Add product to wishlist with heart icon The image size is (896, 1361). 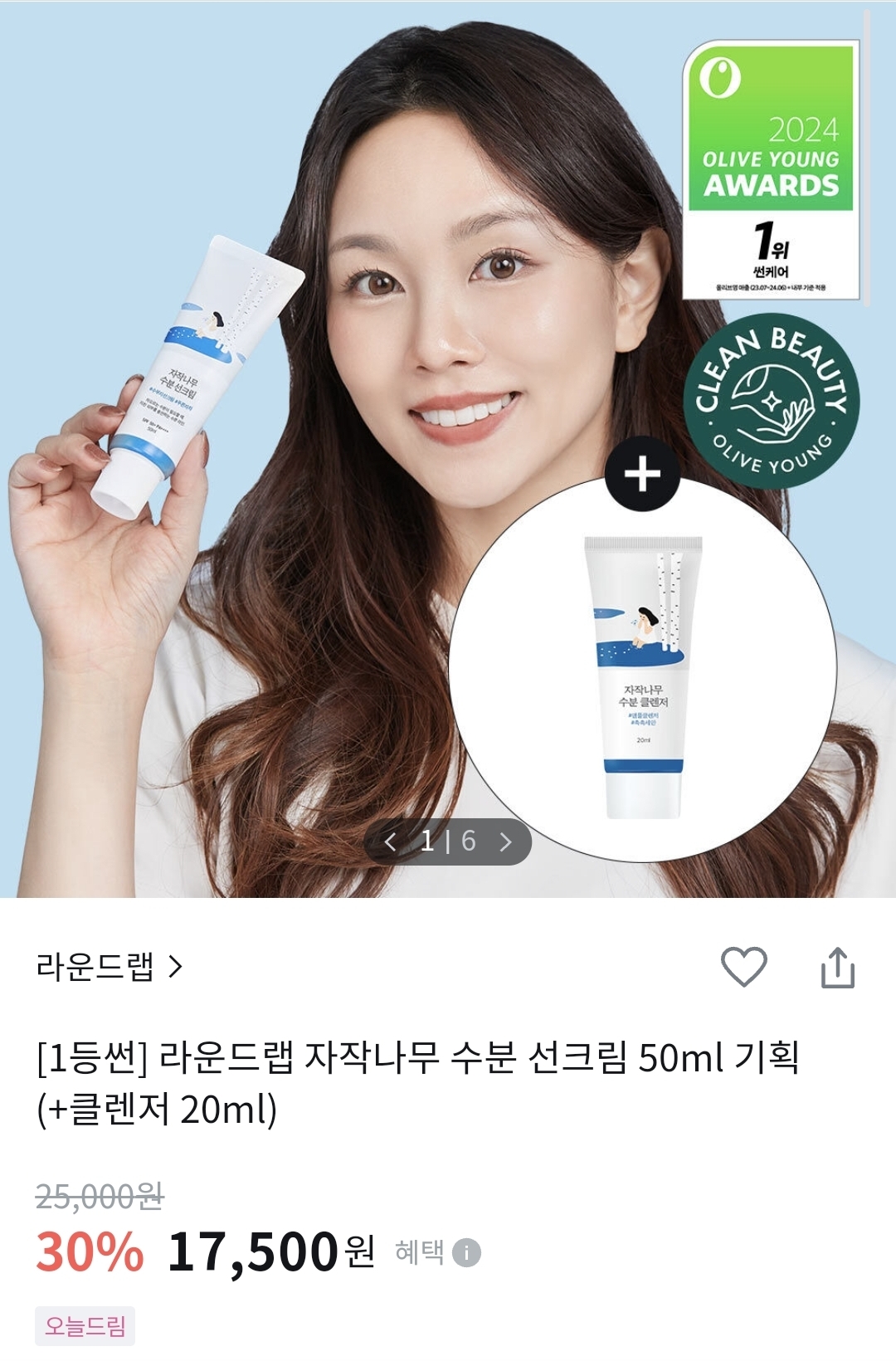click(743, 967)
